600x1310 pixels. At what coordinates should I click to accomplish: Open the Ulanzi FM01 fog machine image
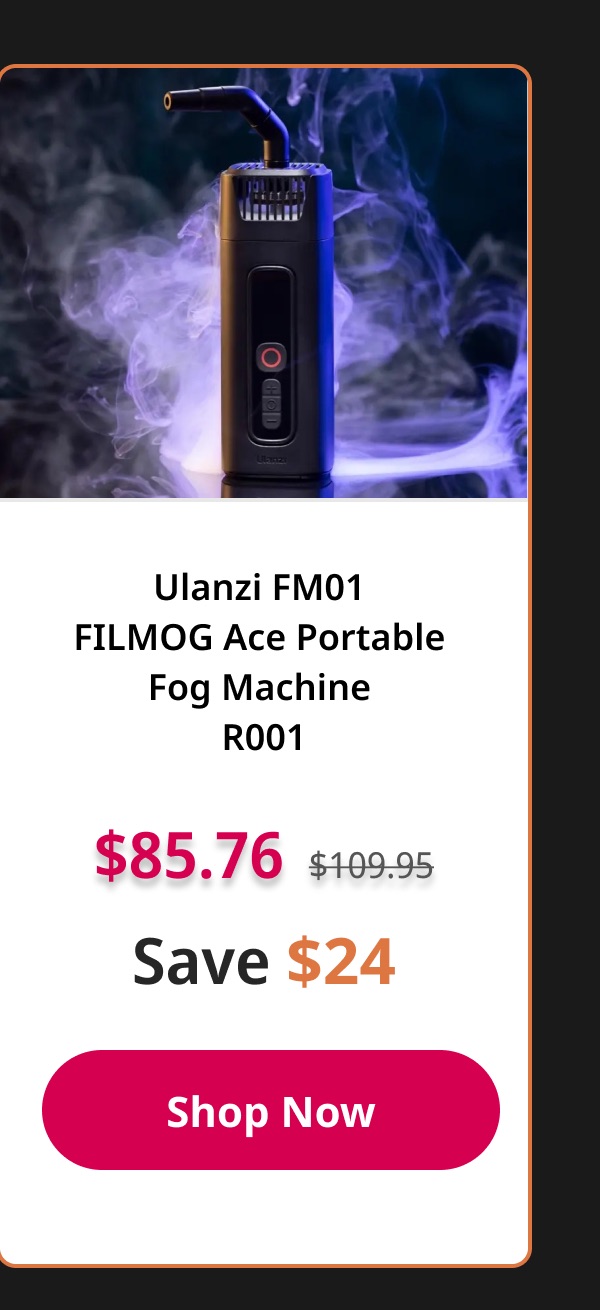tap(264, 283)
